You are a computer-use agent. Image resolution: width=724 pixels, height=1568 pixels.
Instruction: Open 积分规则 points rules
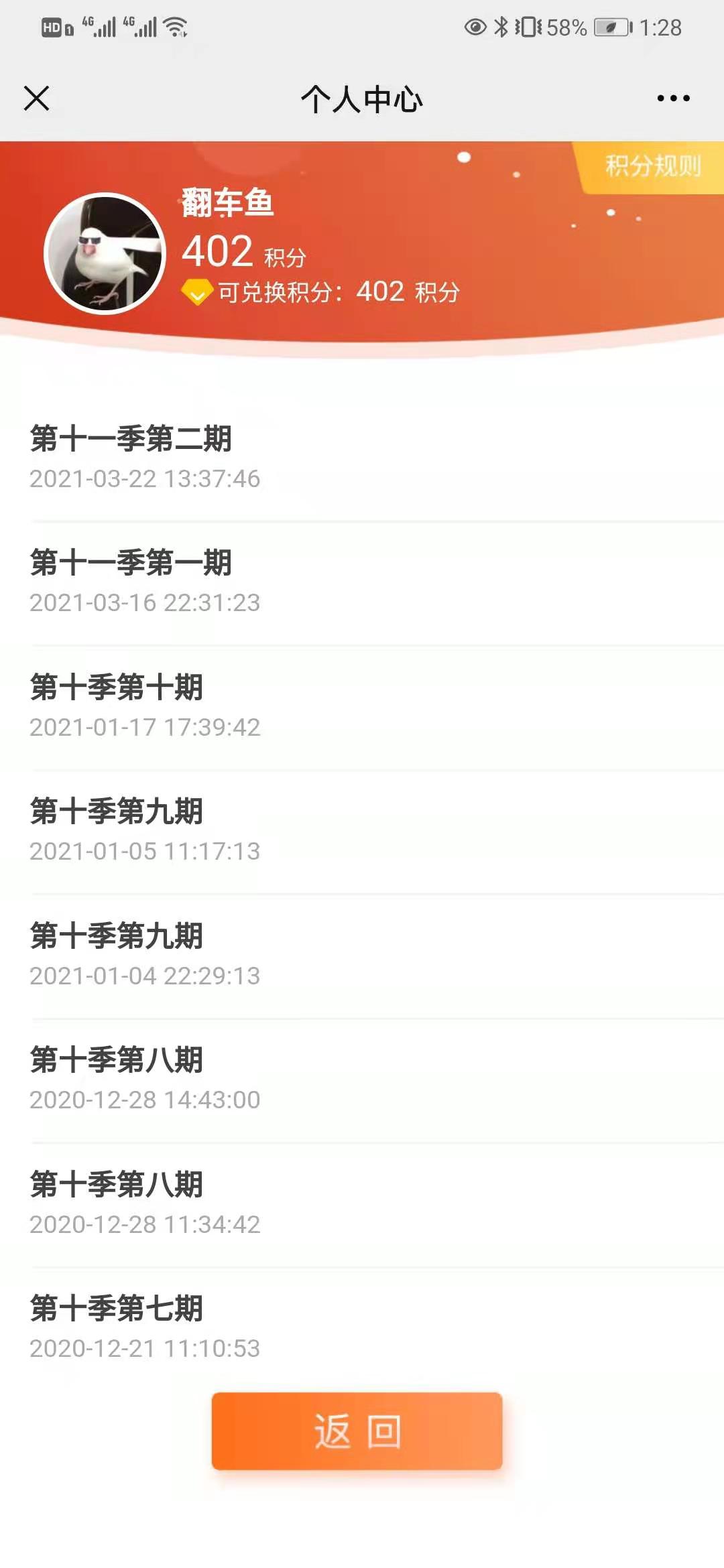tap(652, 166)
